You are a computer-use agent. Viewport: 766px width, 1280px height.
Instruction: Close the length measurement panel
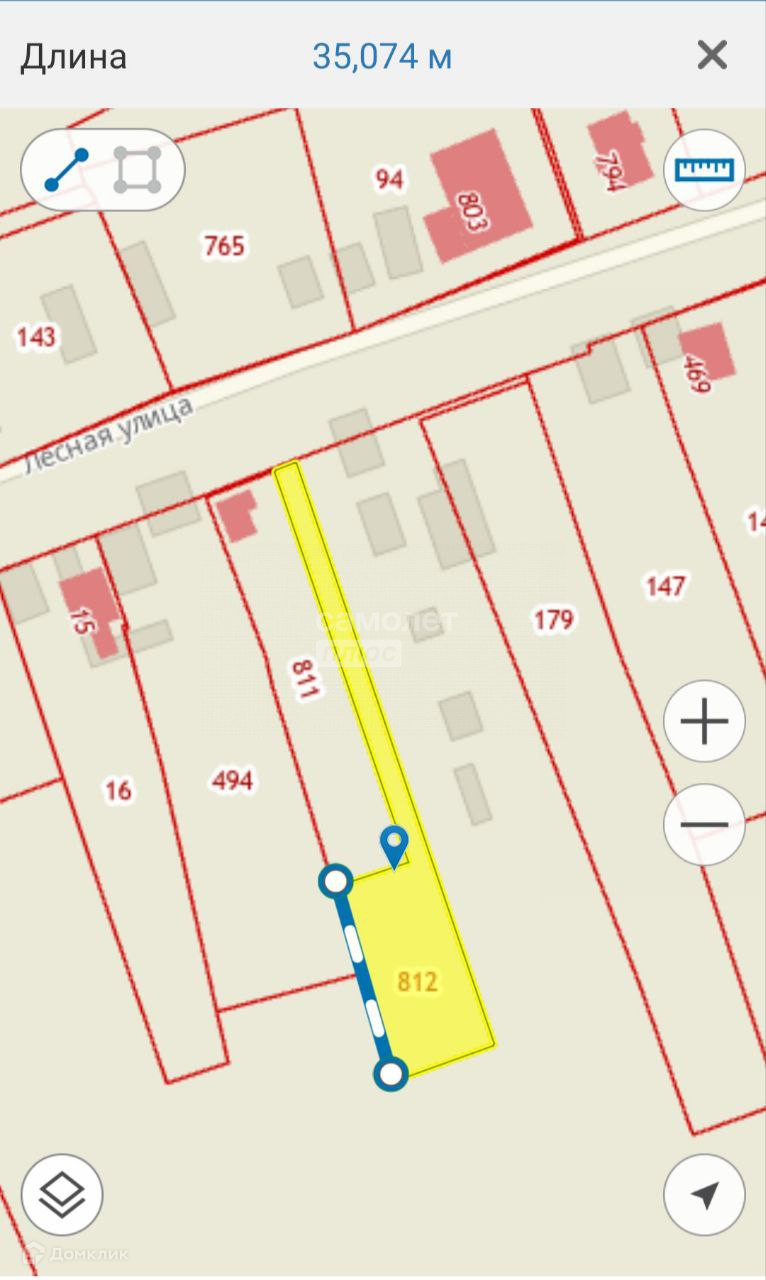tap(712, 55)
